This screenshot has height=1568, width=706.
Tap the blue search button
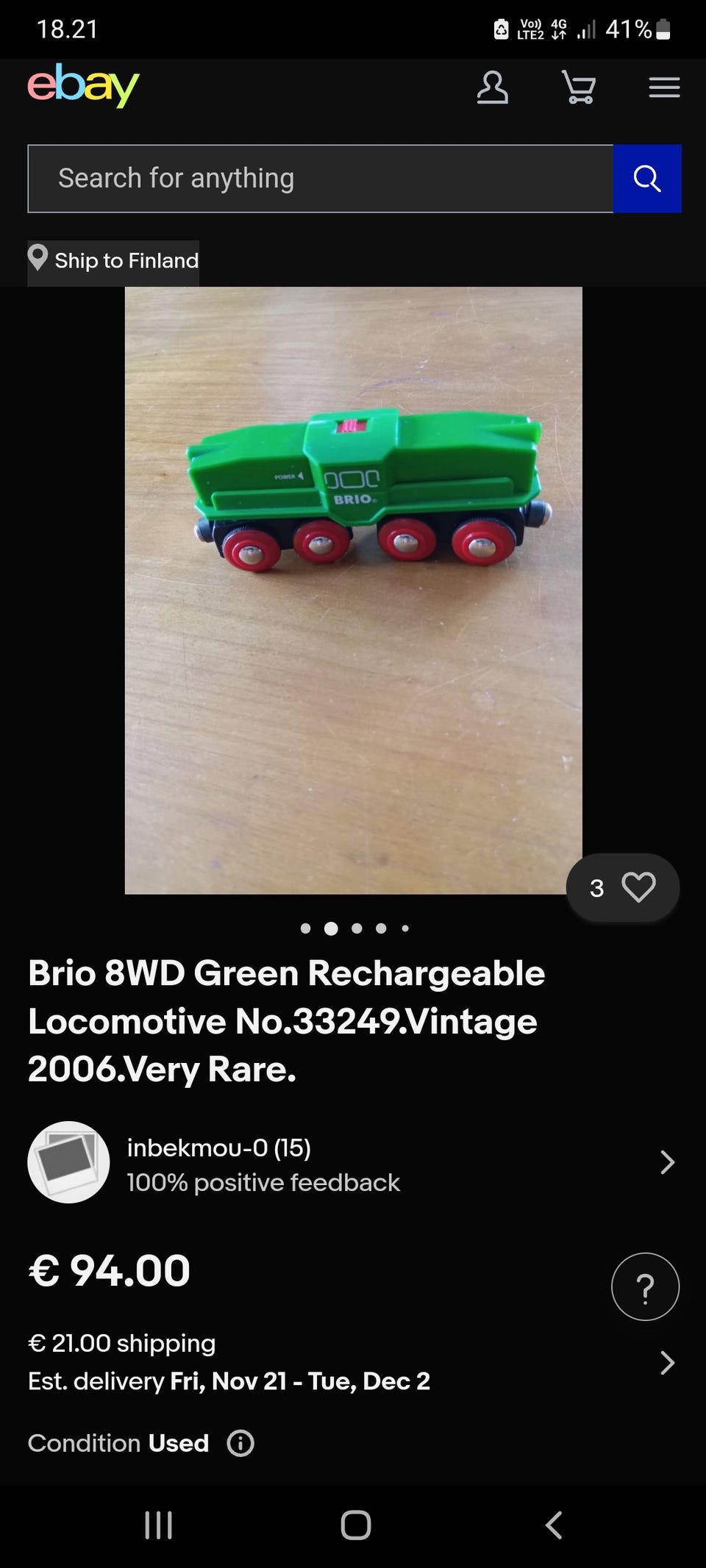647,179
